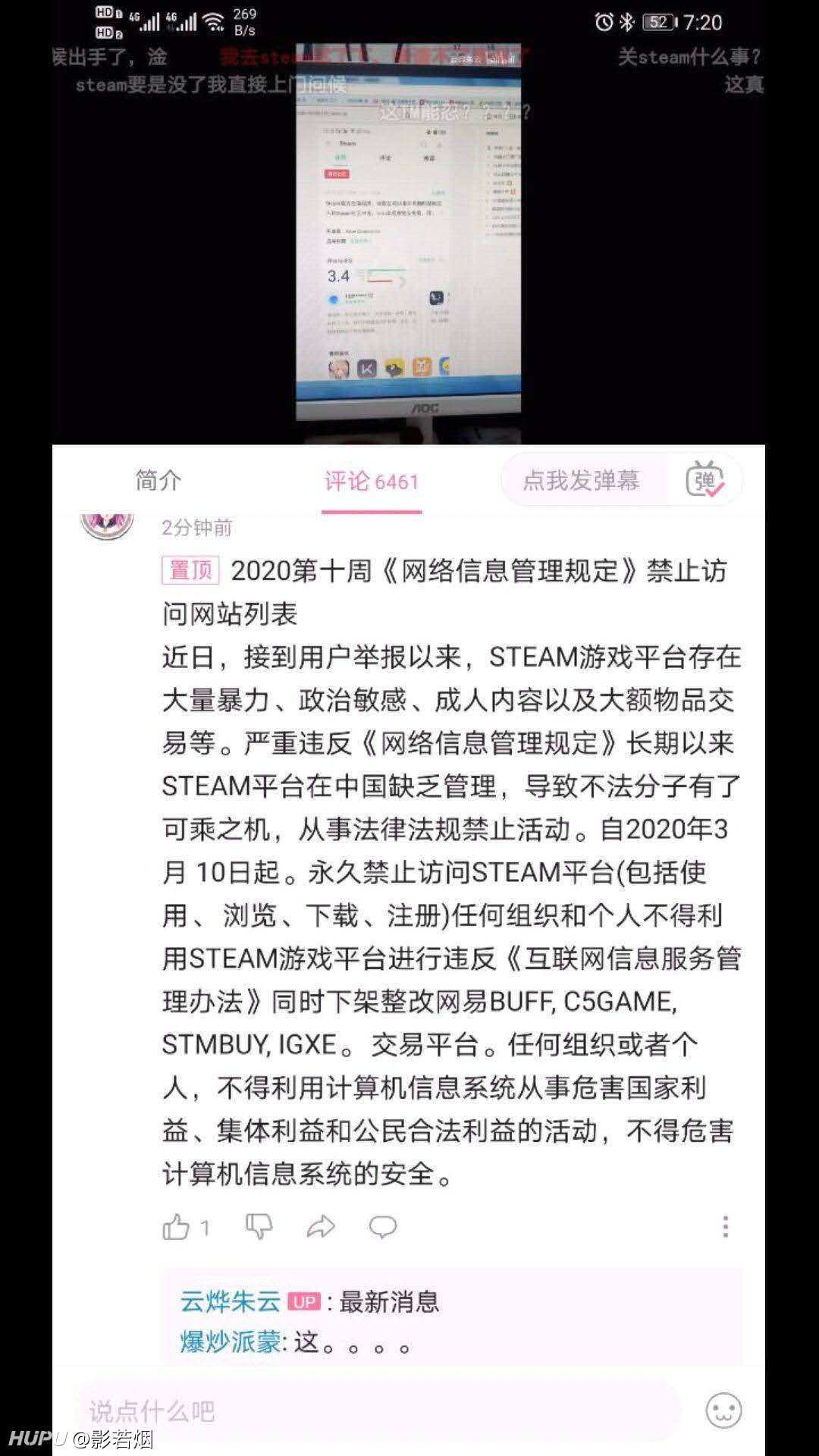
Task: Dislike the pinned comment
Action: tap(259, 1226)
